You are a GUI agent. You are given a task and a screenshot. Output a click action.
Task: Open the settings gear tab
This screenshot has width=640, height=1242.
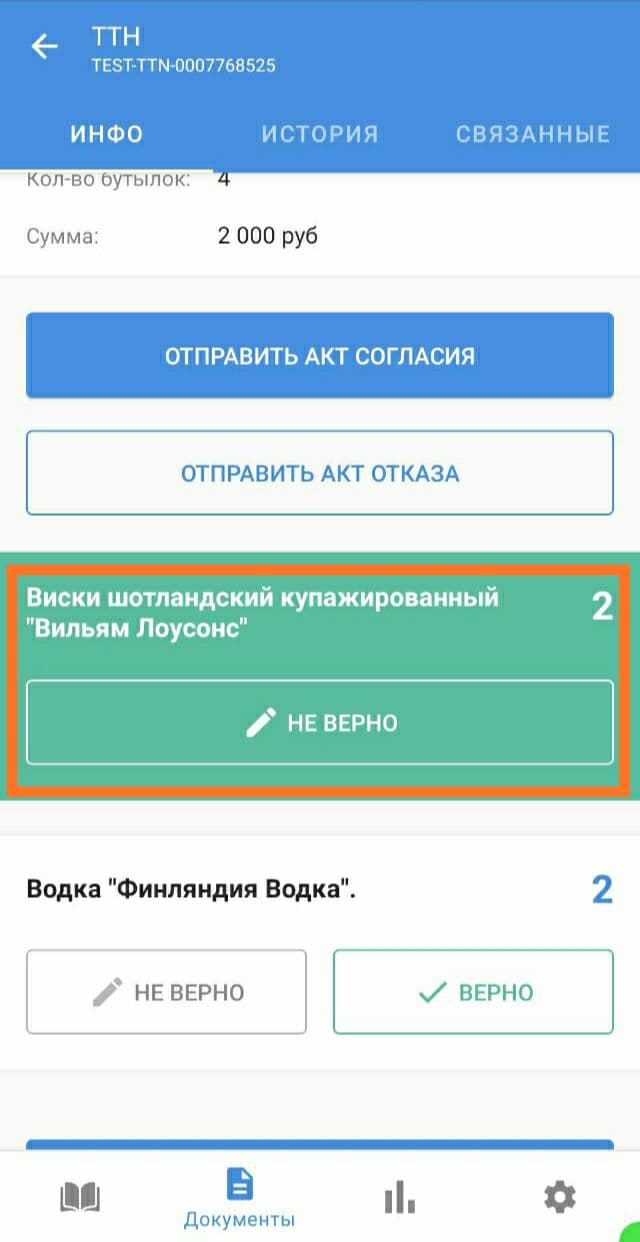point(560,1196)
